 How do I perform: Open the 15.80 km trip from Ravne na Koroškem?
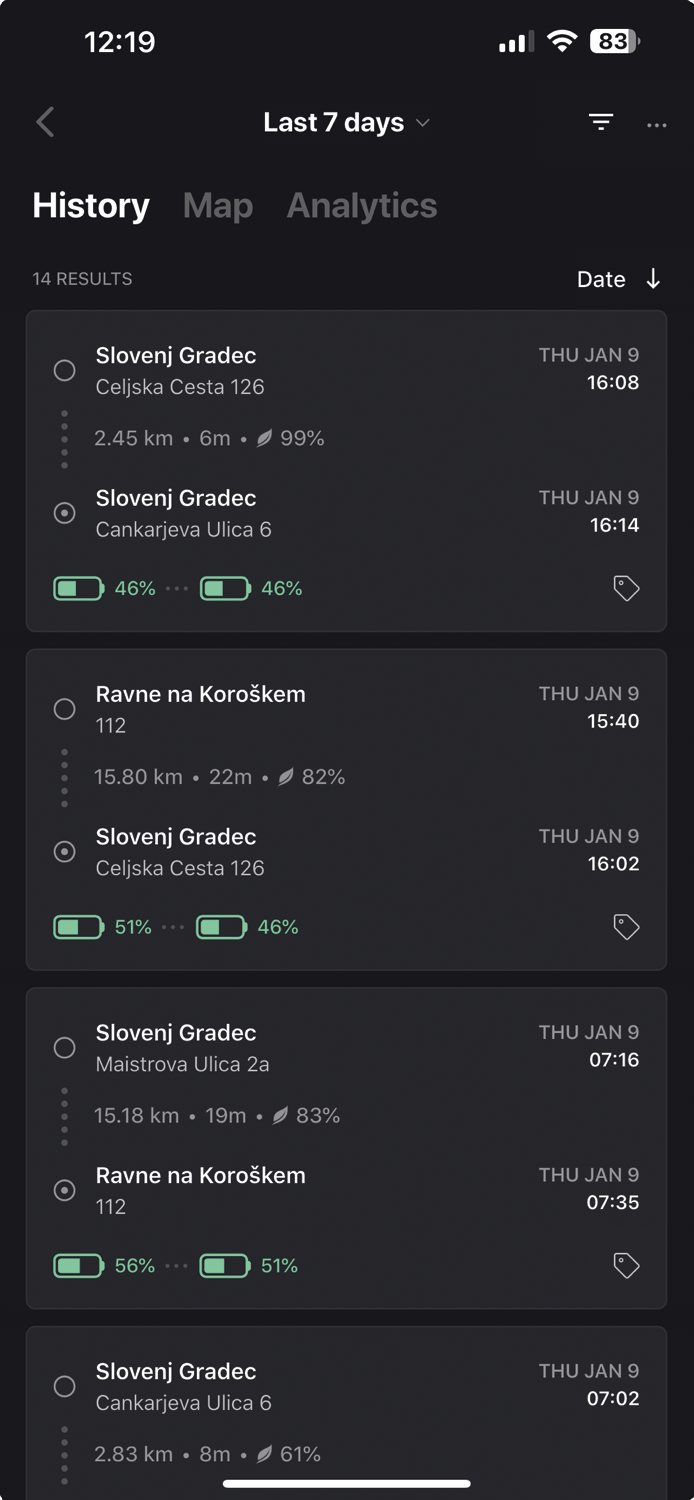tap(346, 810)
